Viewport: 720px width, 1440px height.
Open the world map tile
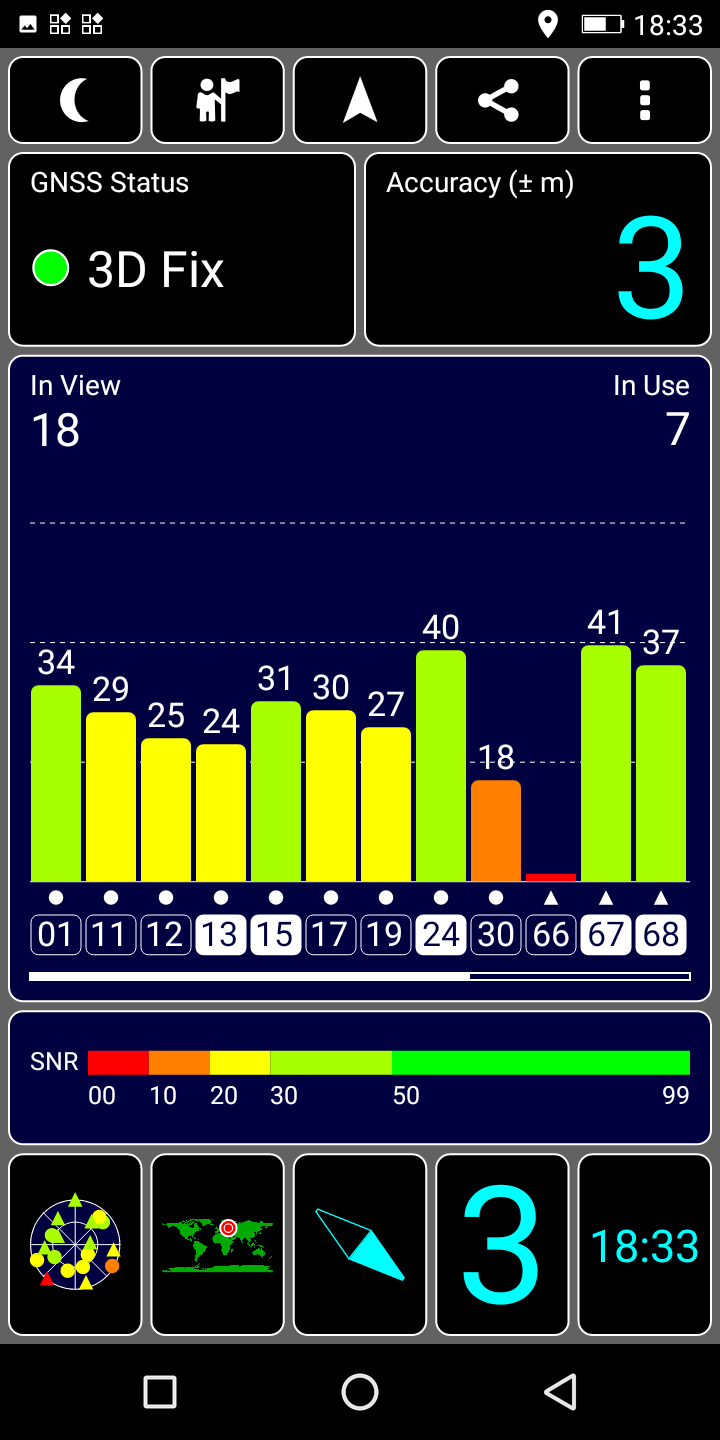point(218,1244)
